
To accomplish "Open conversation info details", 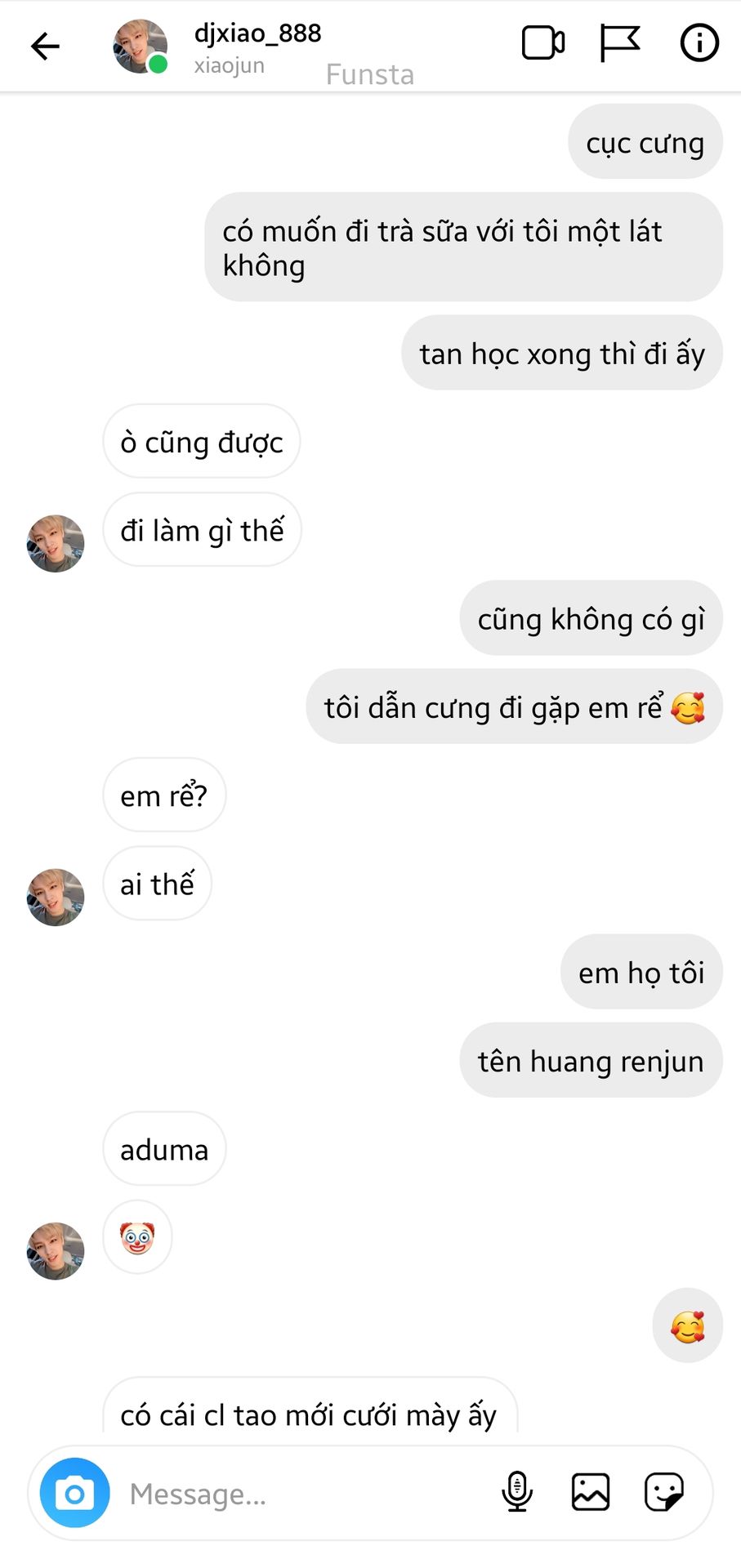I will coord(699,43).
